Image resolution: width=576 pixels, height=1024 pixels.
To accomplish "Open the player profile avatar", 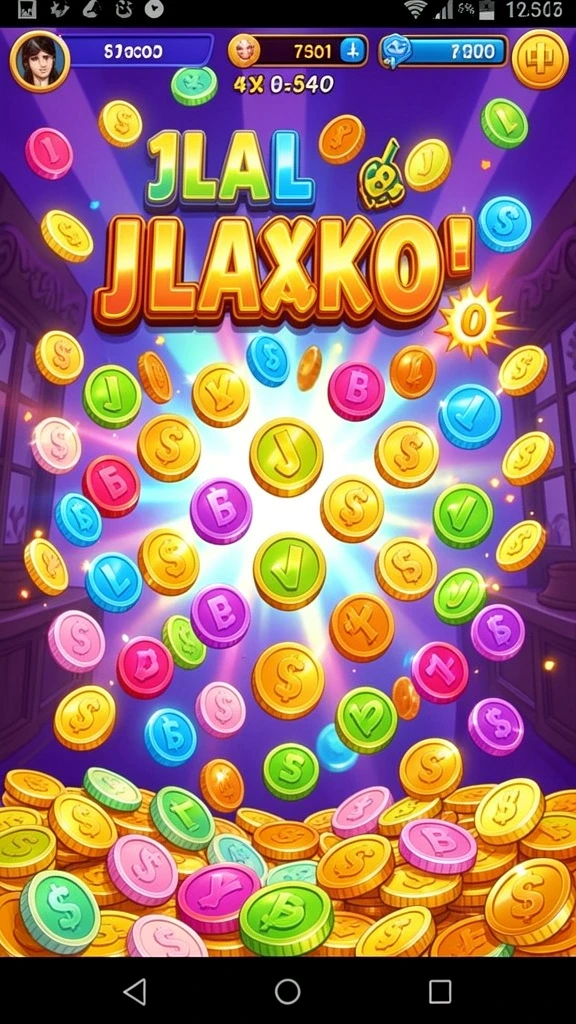I will pyautogui.click(x=40, y=61).
